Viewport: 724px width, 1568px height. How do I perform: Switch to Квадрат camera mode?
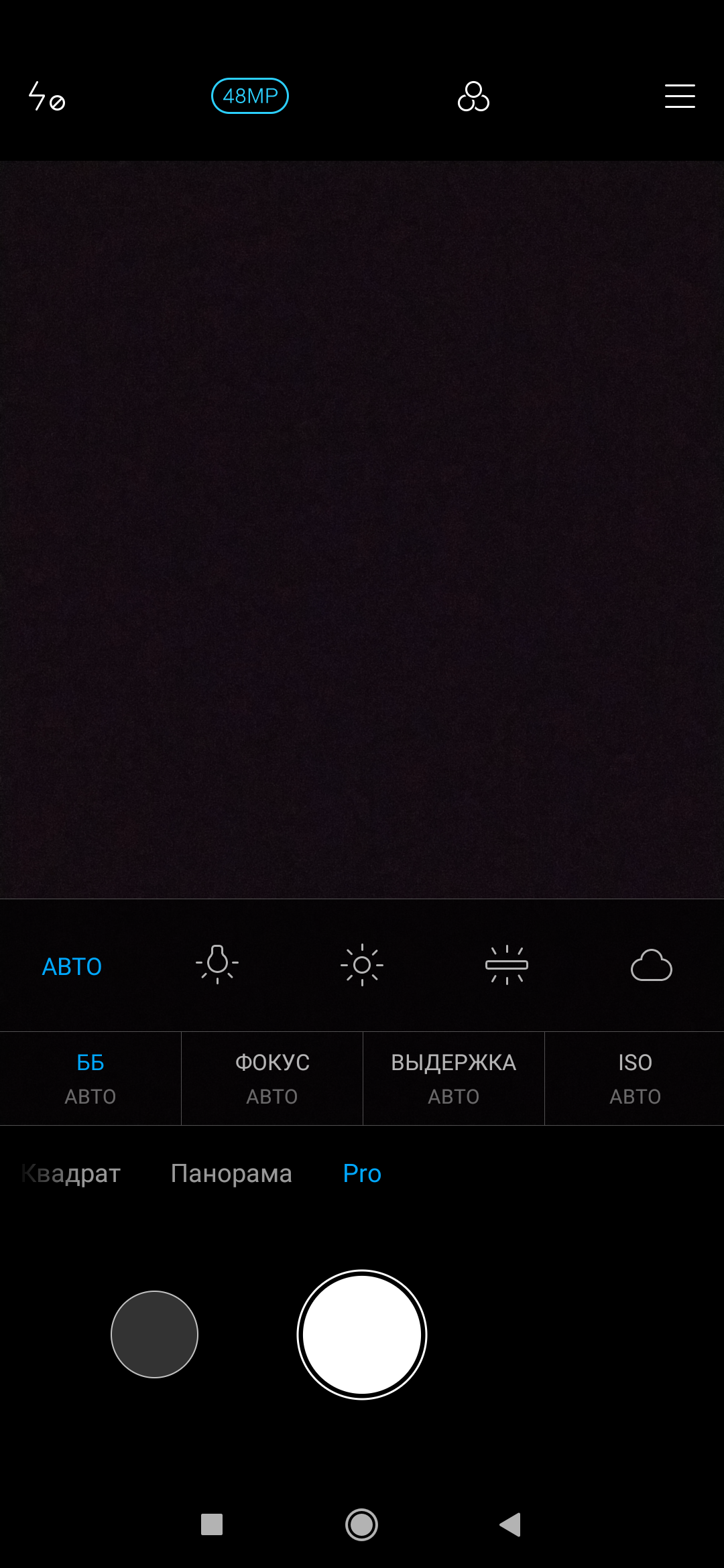point(71,1173)
